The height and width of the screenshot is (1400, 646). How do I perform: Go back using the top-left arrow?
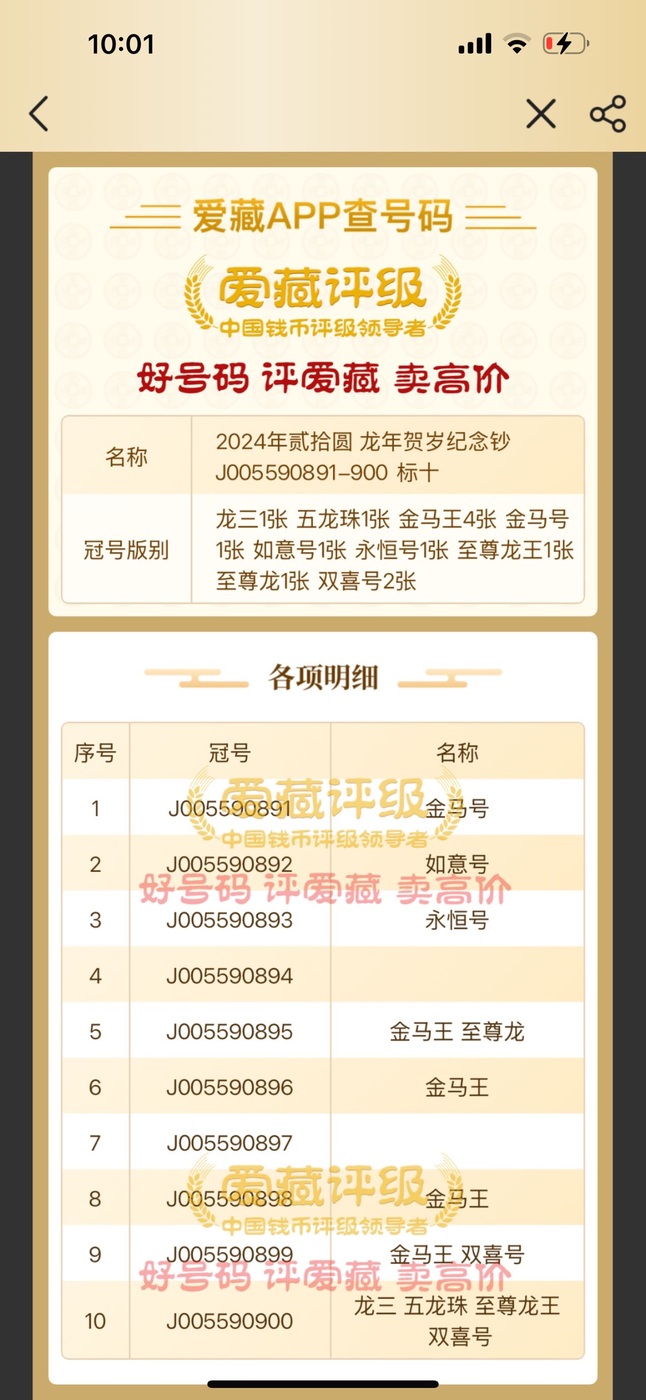[x=39, y=114]
